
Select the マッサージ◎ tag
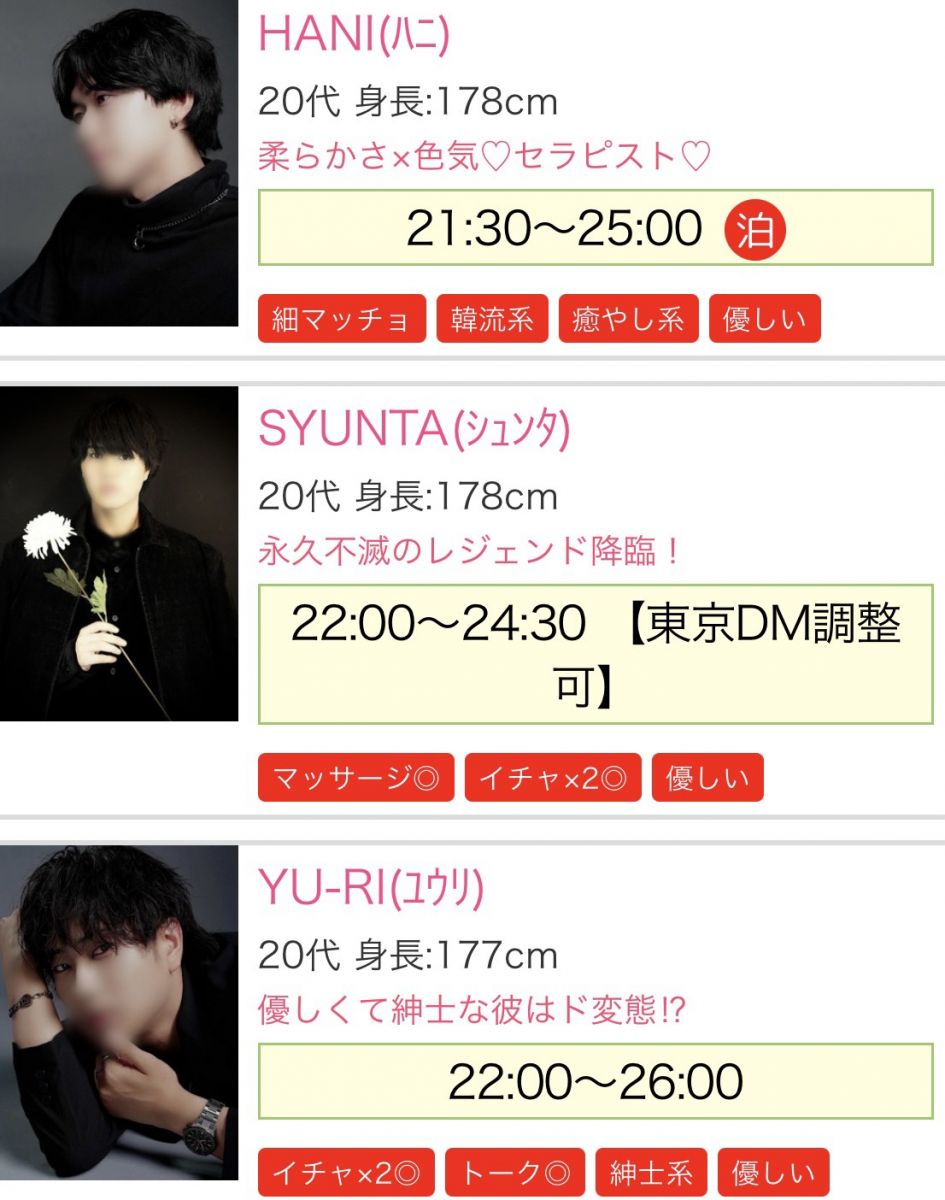[x=356, y=778]
